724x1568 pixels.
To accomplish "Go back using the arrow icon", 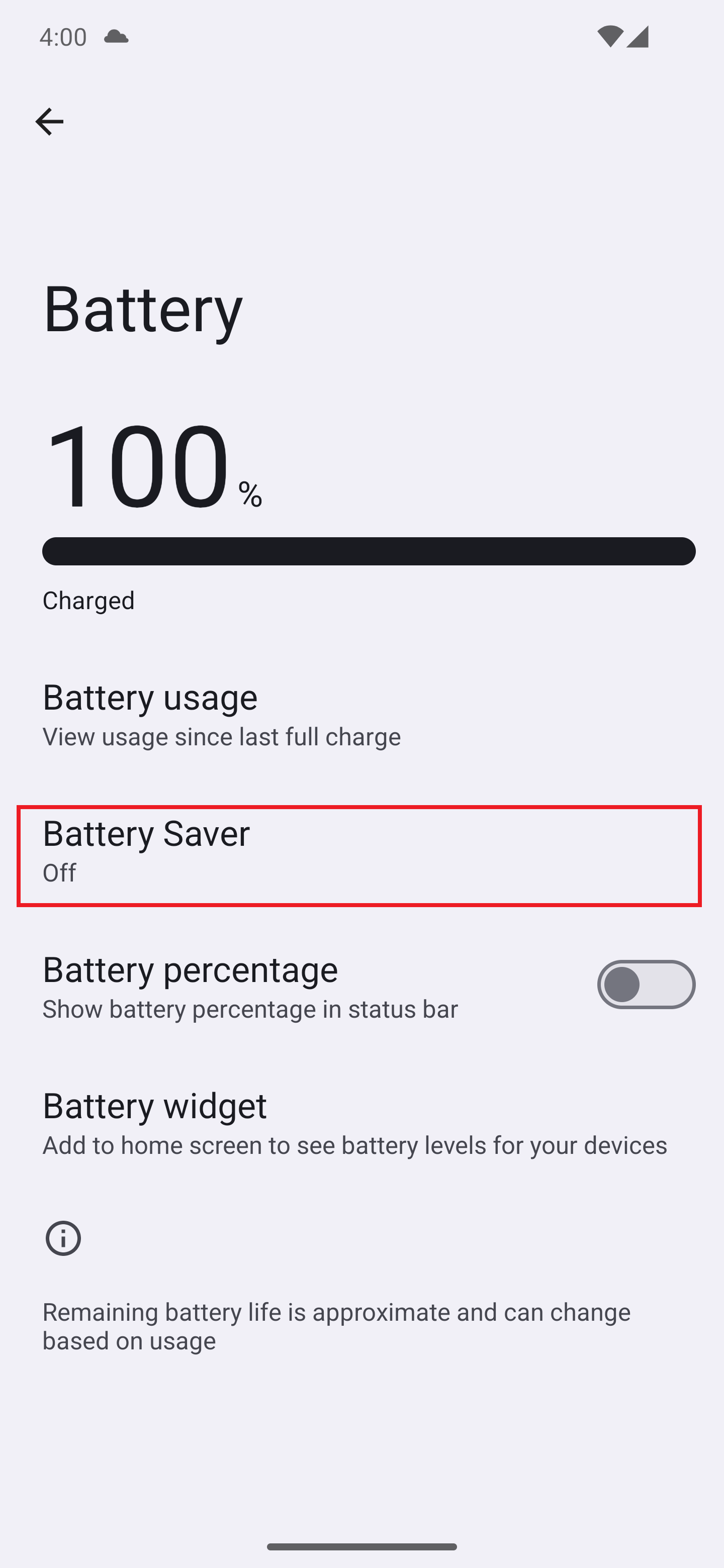I will [49, 122].
